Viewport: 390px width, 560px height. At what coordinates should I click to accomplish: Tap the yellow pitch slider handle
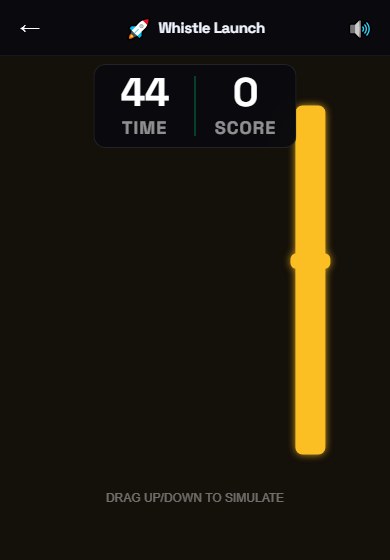pos(310,261)
